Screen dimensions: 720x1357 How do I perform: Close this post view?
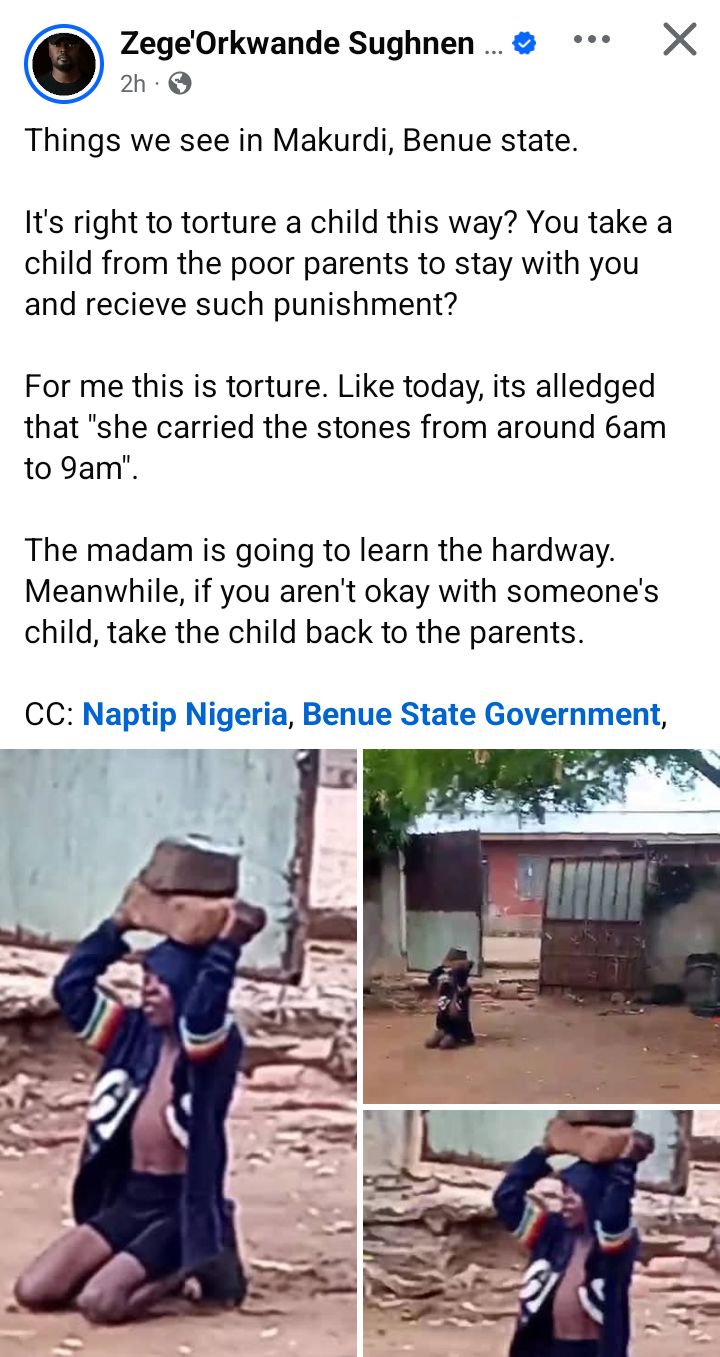(680, 40)
